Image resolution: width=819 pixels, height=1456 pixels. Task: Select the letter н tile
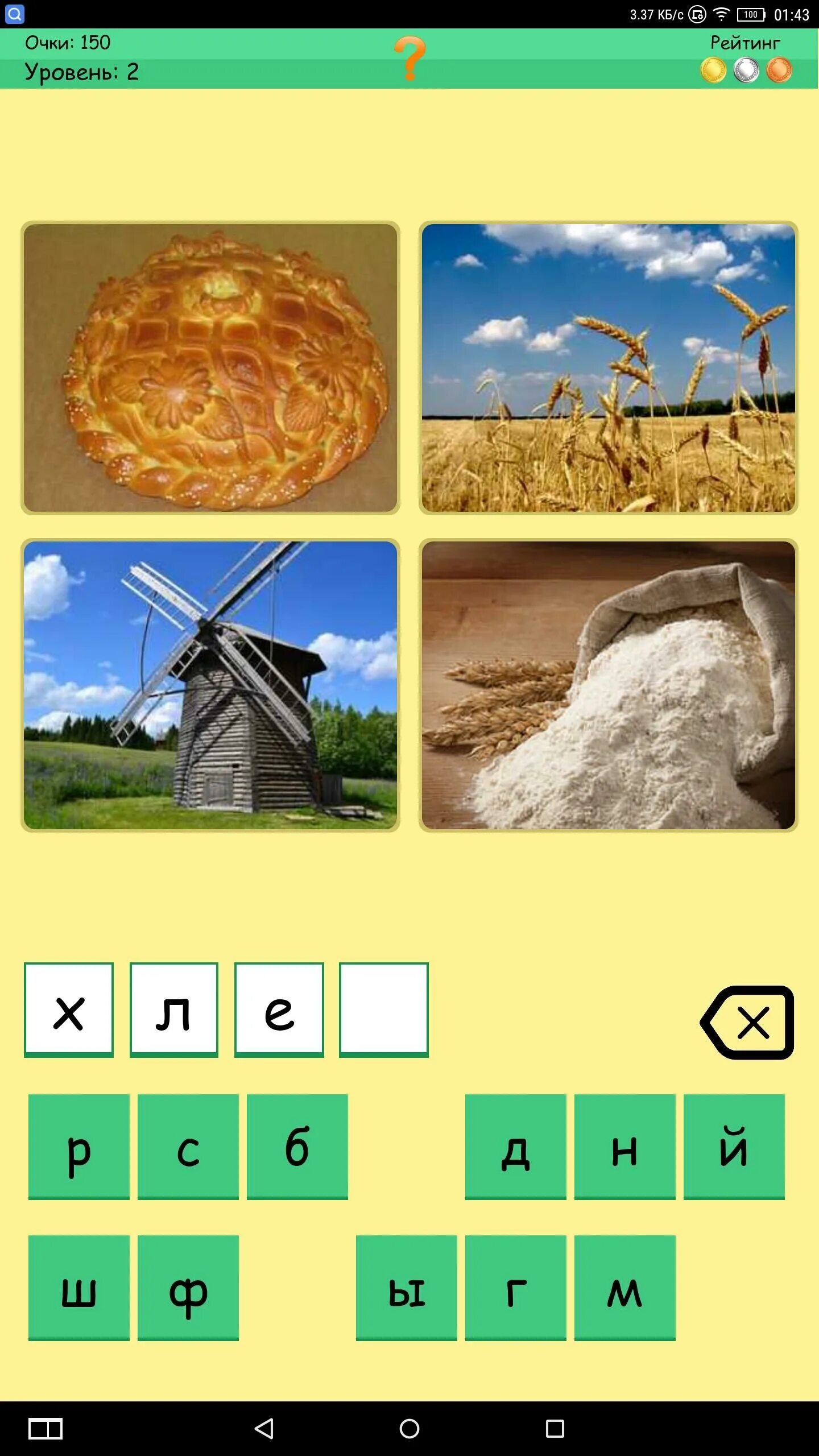(624, 1146)
